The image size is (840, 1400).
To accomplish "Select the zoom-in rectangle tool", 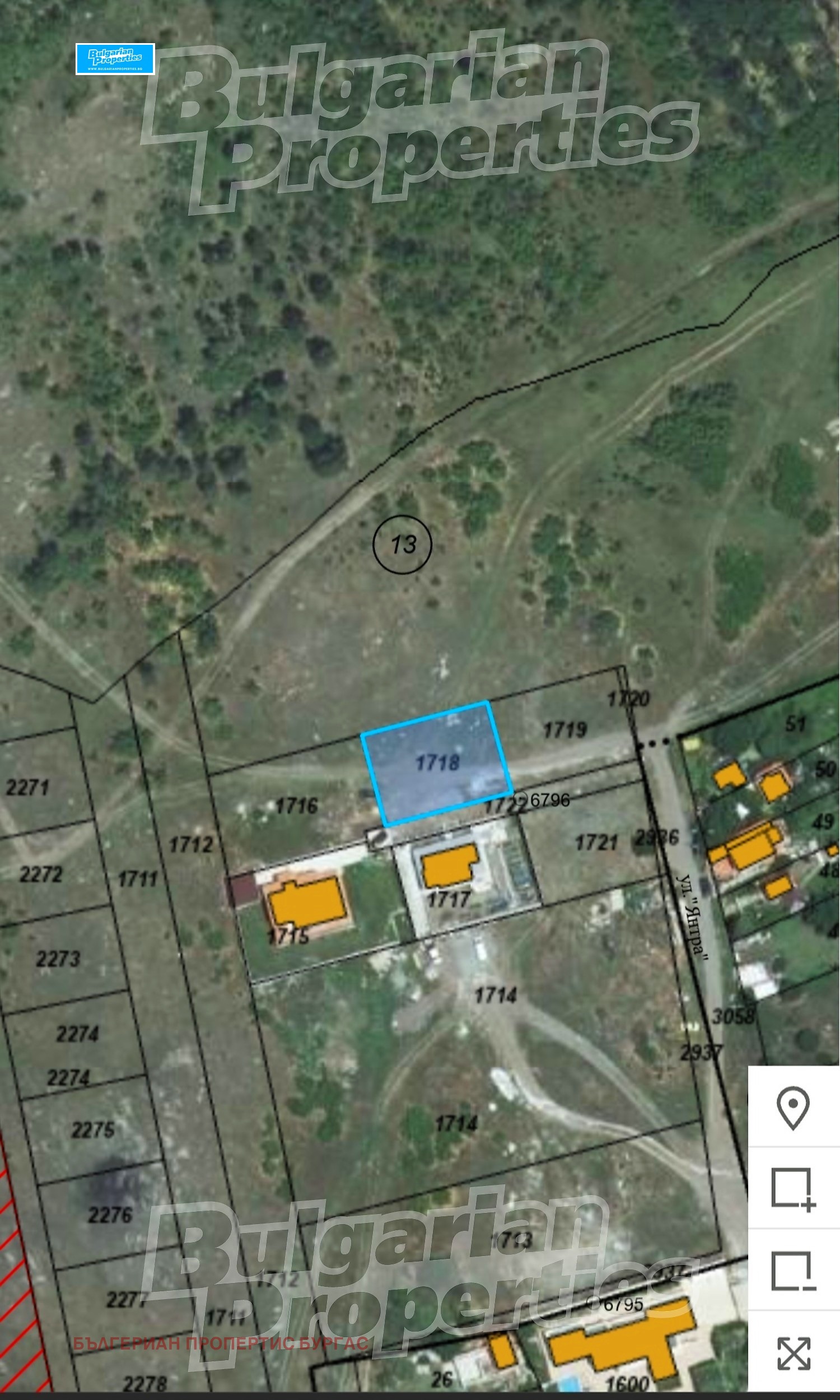I will click(793, 1188).
